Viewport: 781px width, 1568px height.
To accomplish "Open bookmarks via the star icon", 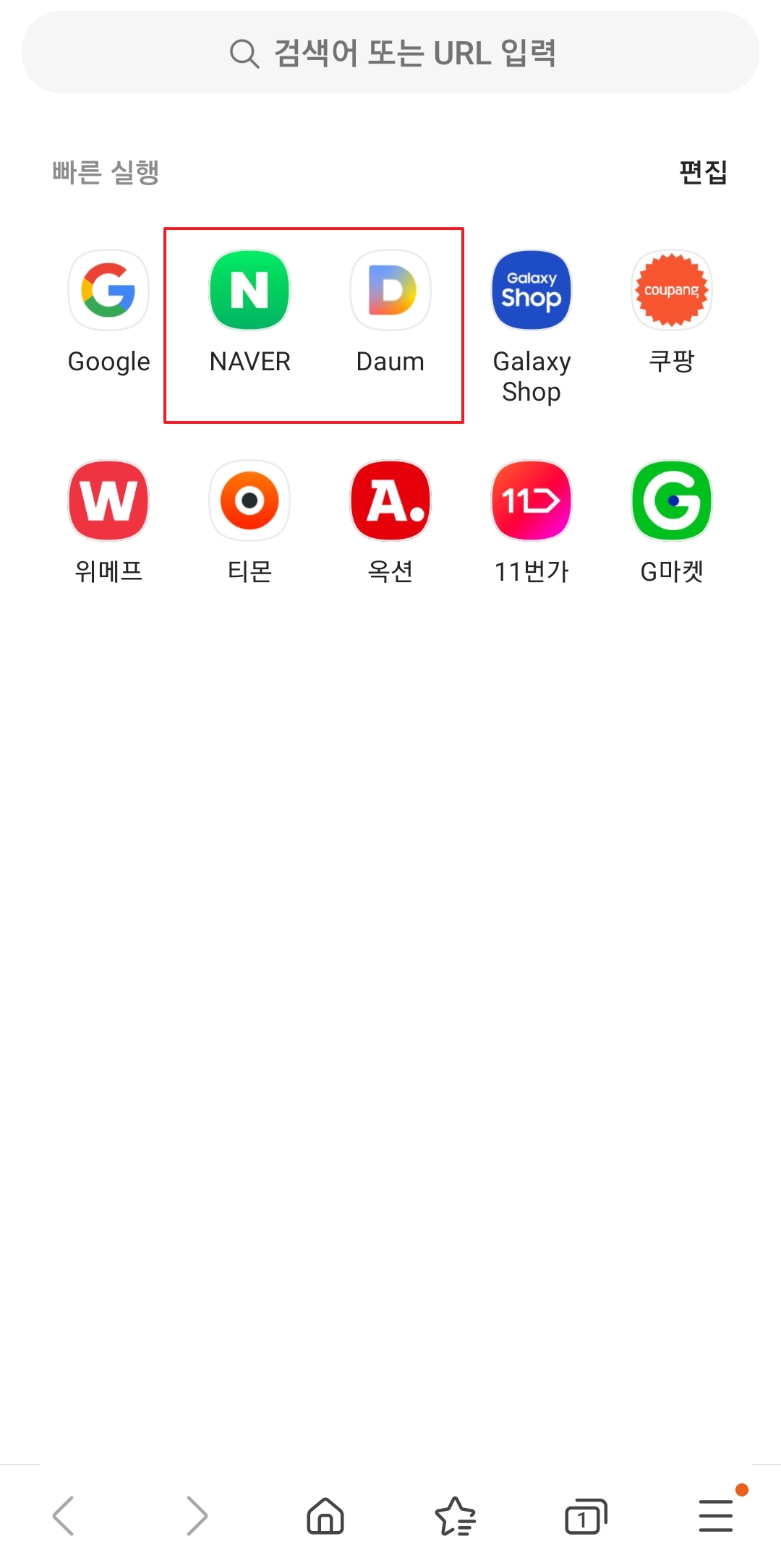I will click(456, 1516).
